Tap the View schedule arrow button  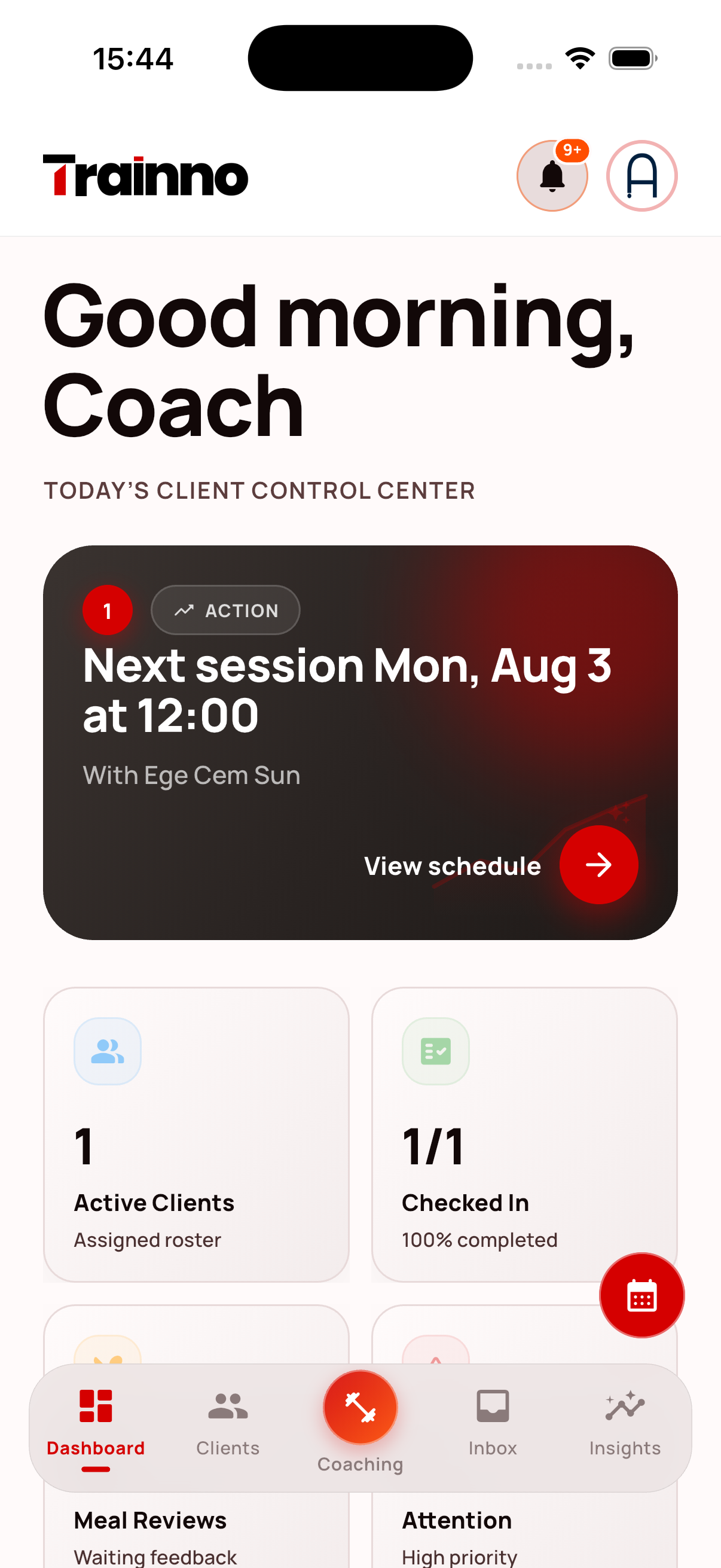tap(598, 864)
